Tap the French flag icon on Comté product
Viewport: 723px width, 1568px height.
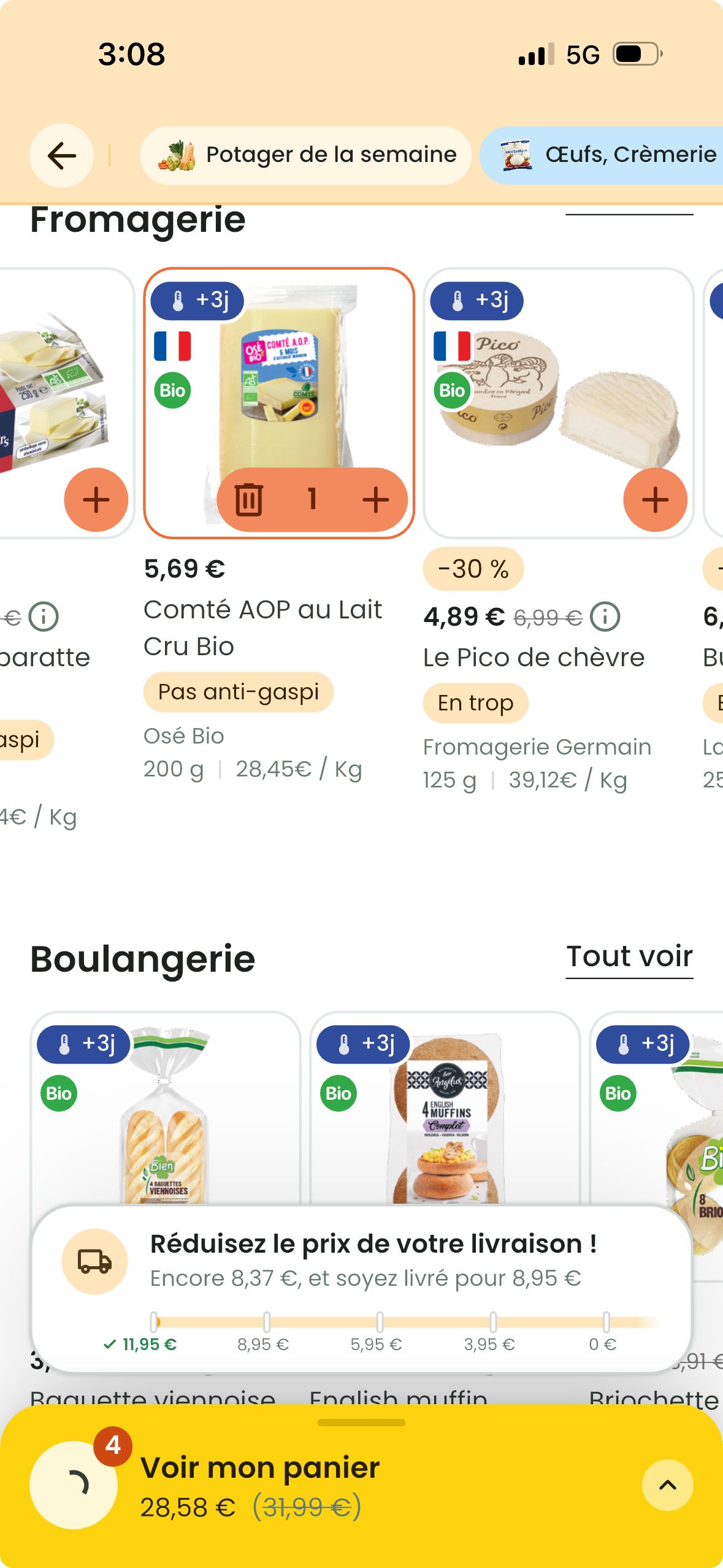174,347
